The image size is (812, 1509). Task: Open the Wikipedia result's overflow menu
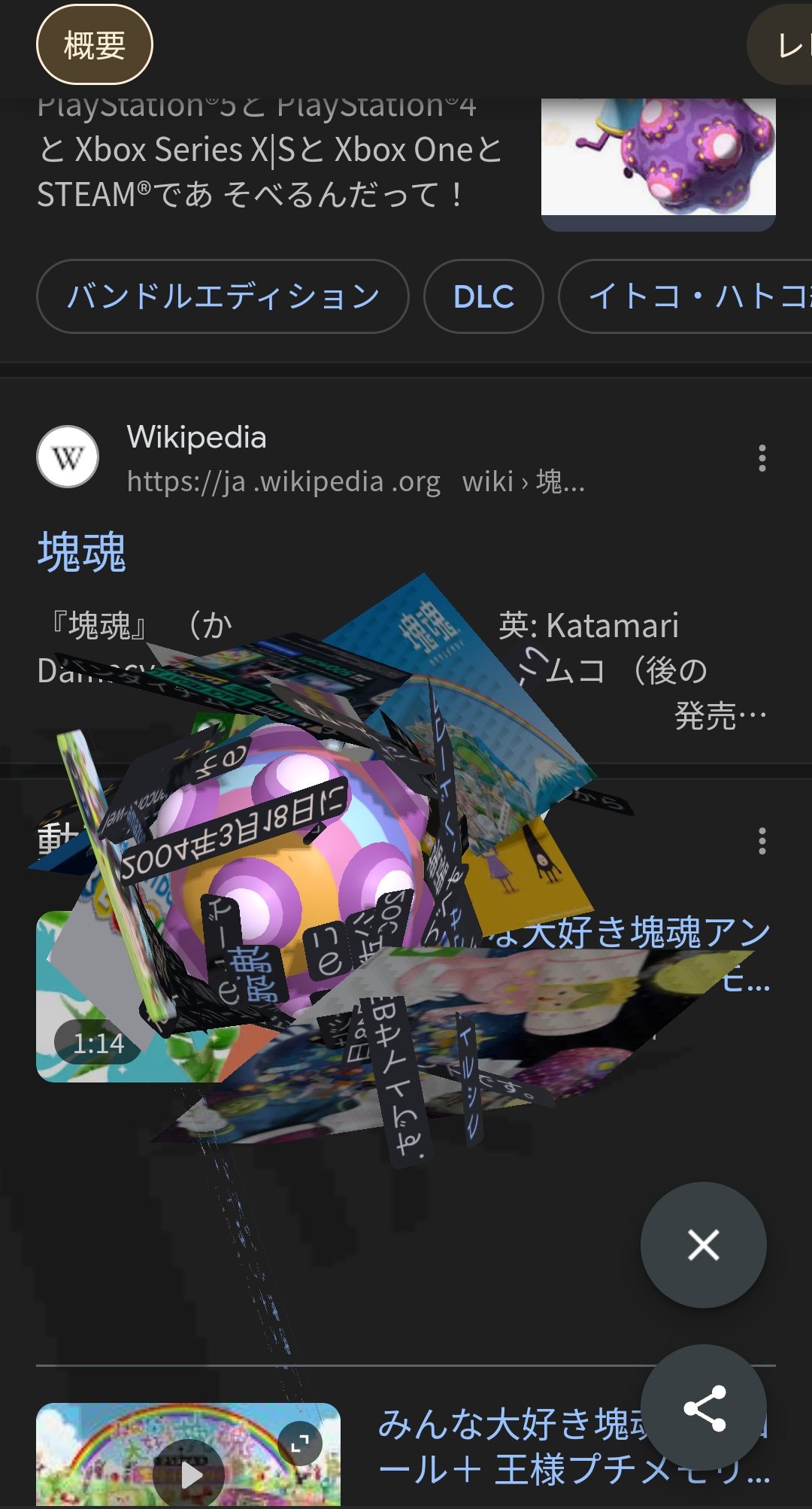(x=762, y=458)
